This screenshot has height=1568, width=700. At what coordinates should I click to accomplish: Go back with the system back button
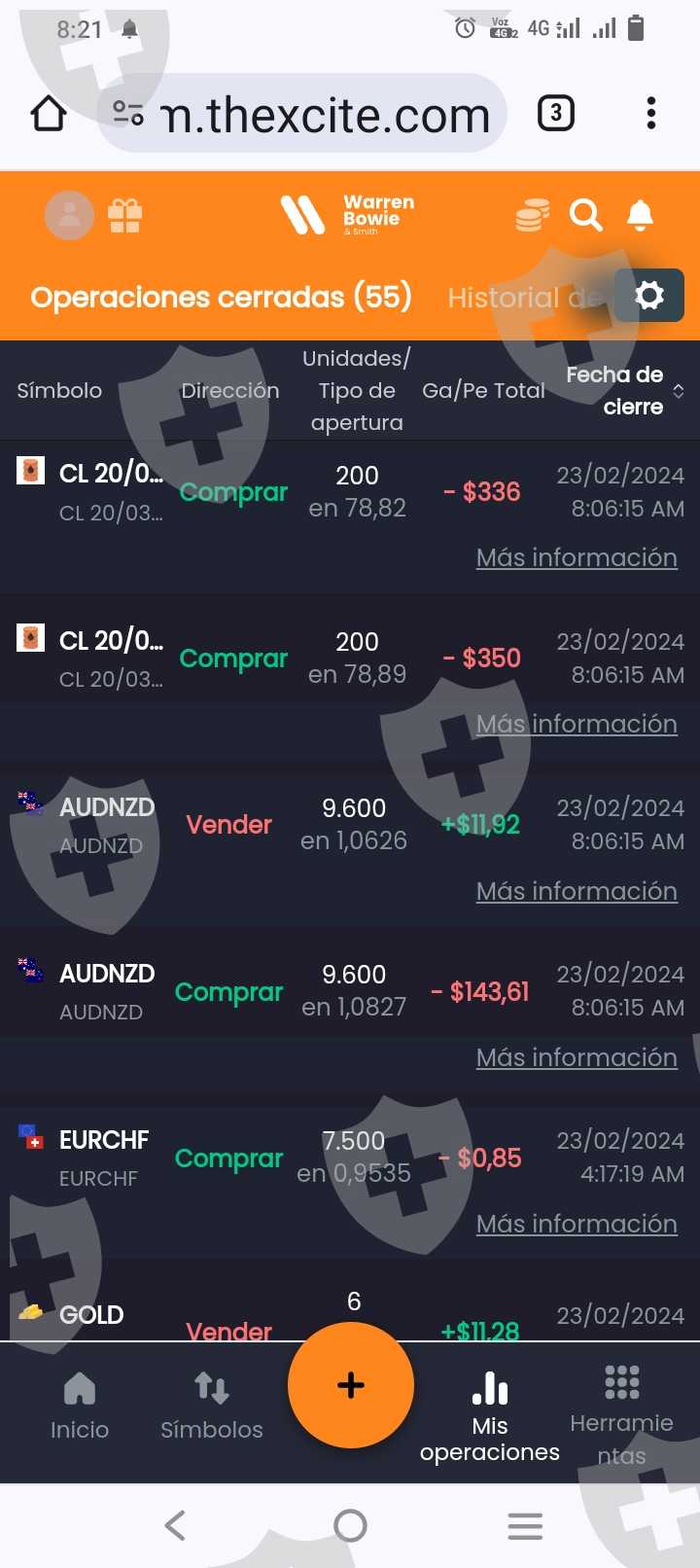coord(175,1525)
